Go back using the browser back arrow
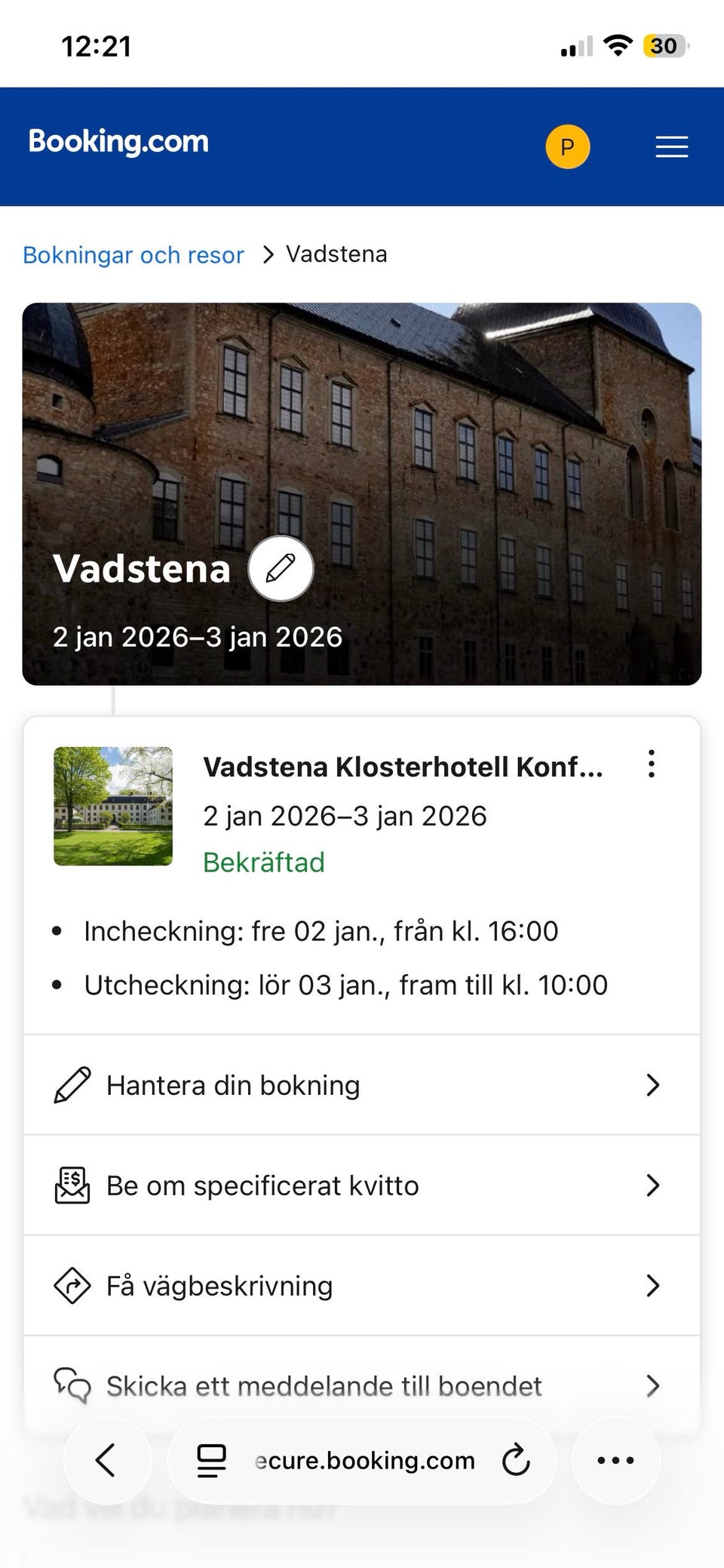The width and height of the screenshot is (724, 1568). 107,1459
